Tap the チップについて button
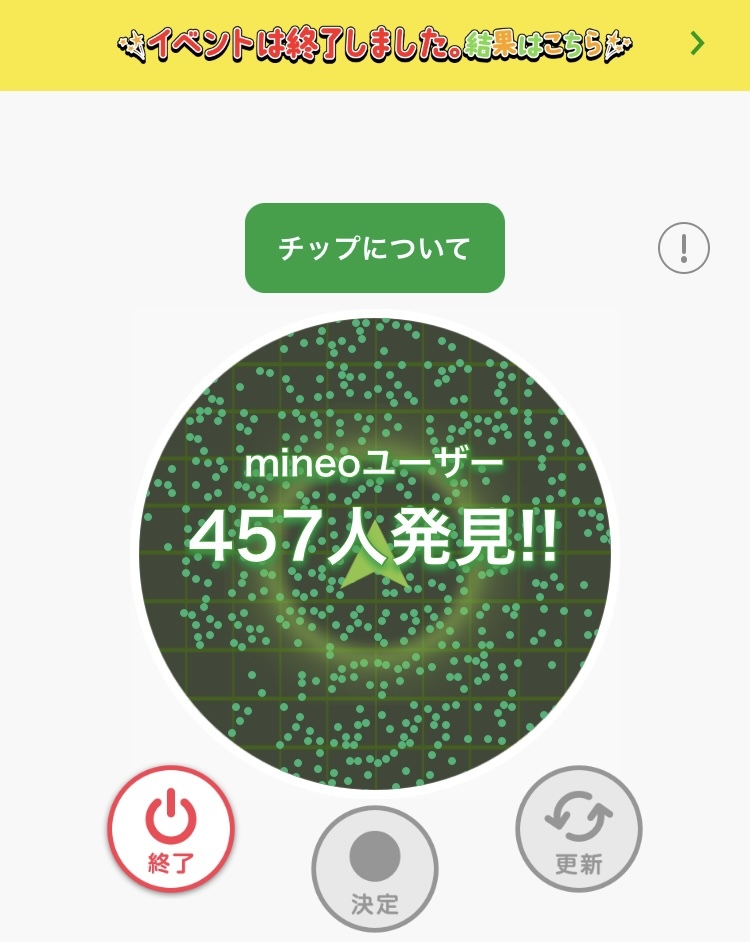 click(375, 248)
